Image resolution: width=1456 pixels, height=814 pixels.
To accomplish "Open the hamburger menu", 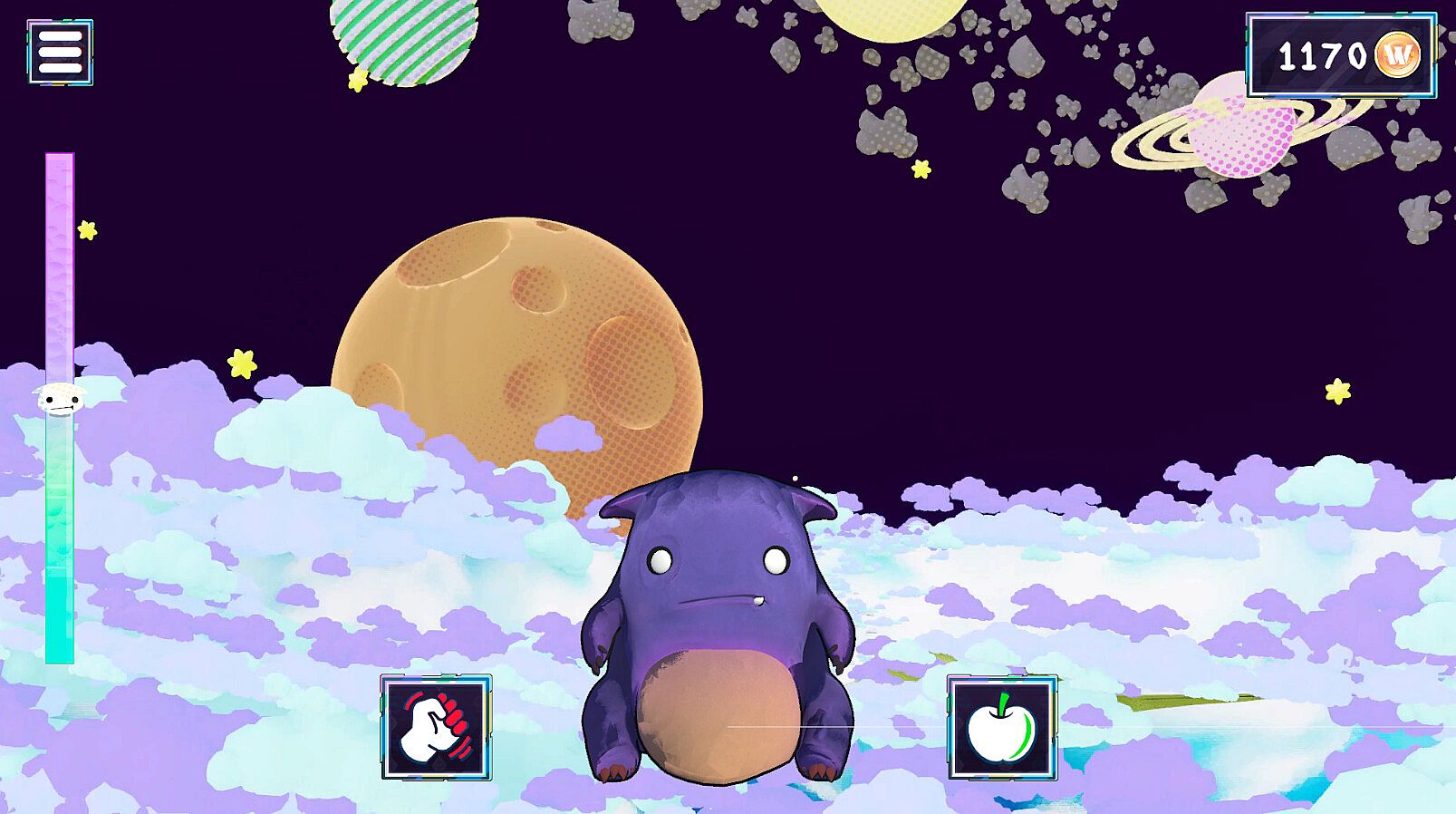I will coord(60,53).
